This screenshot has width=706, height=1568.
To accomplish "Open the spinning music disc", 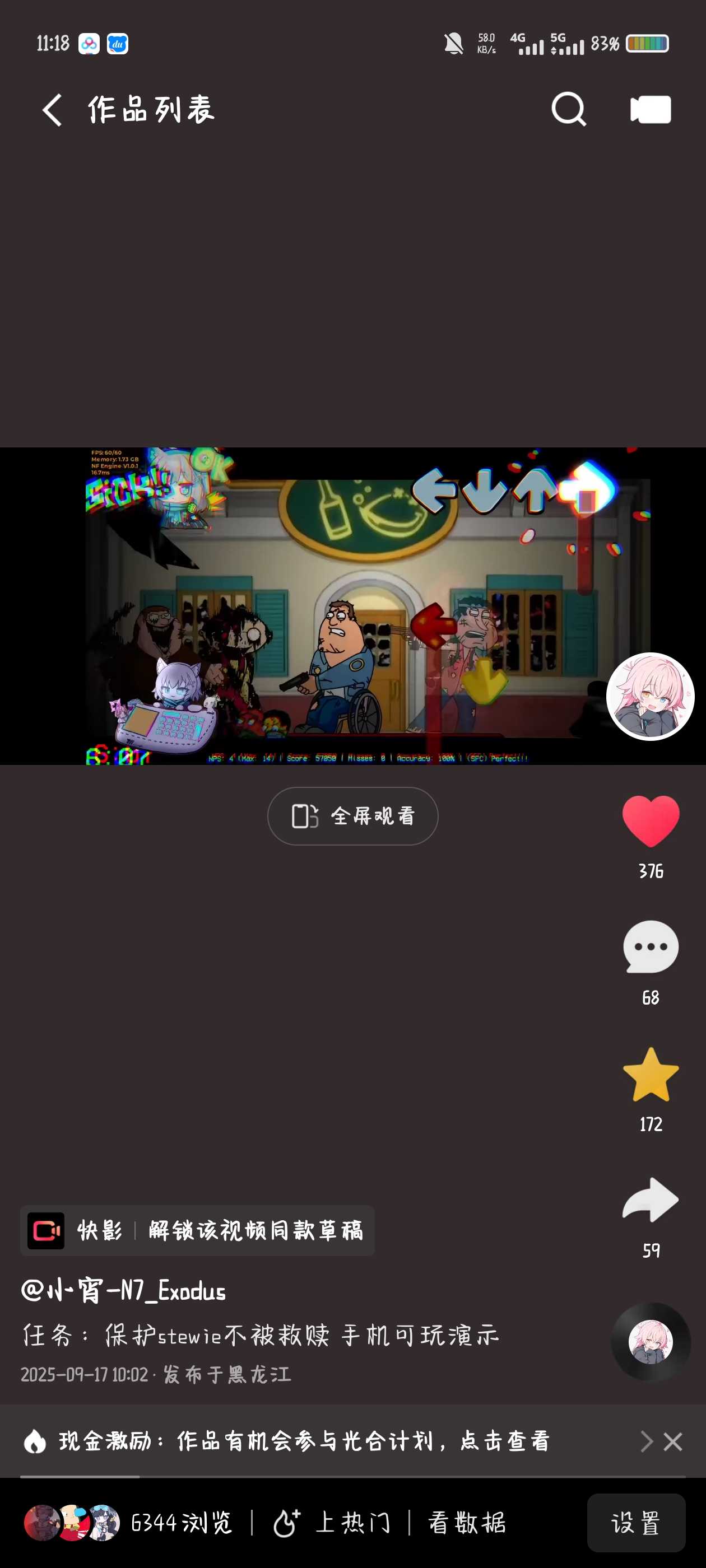I will click(x=650, y=1341).
